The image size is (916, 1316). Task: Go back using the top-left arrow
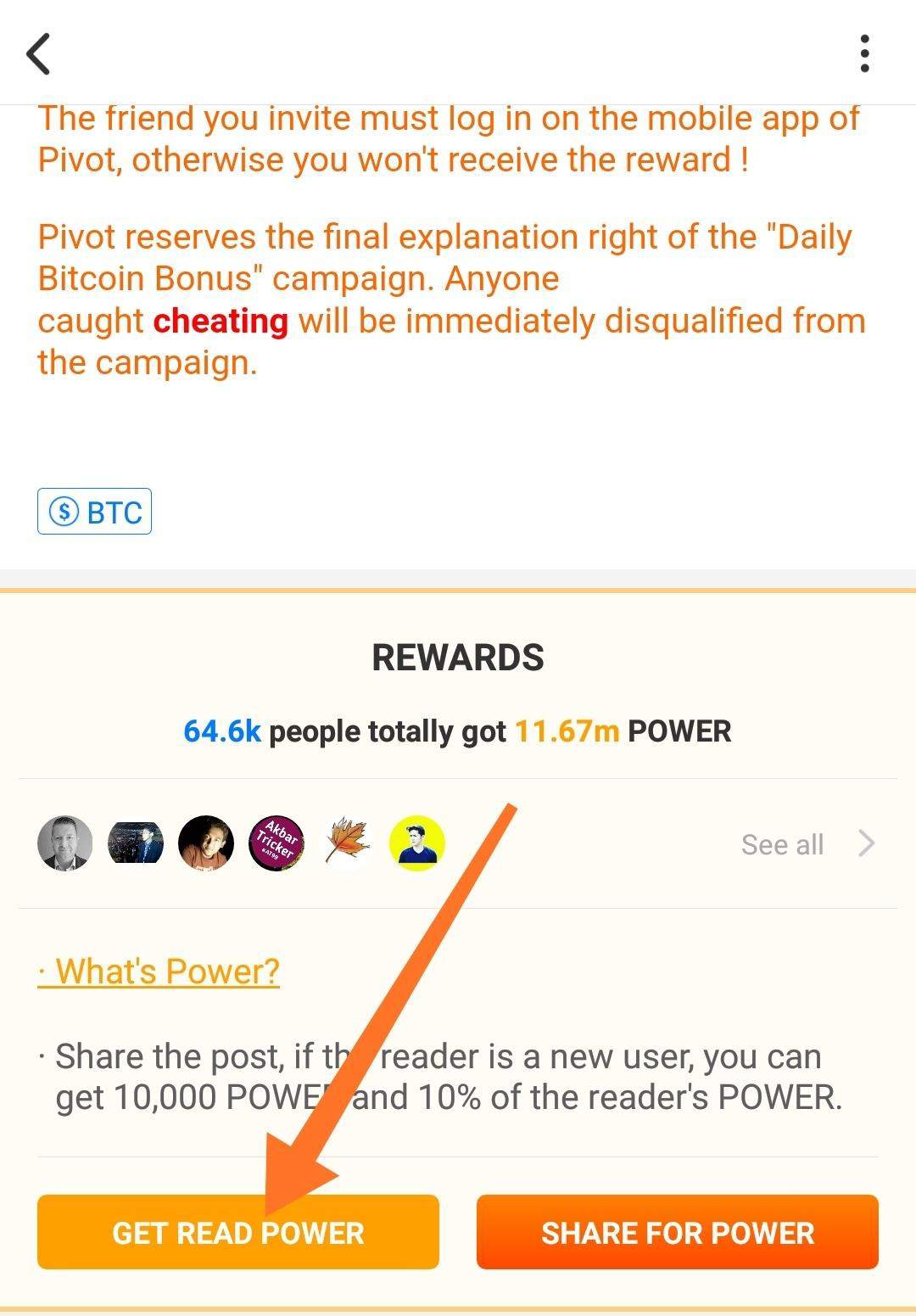39,54
